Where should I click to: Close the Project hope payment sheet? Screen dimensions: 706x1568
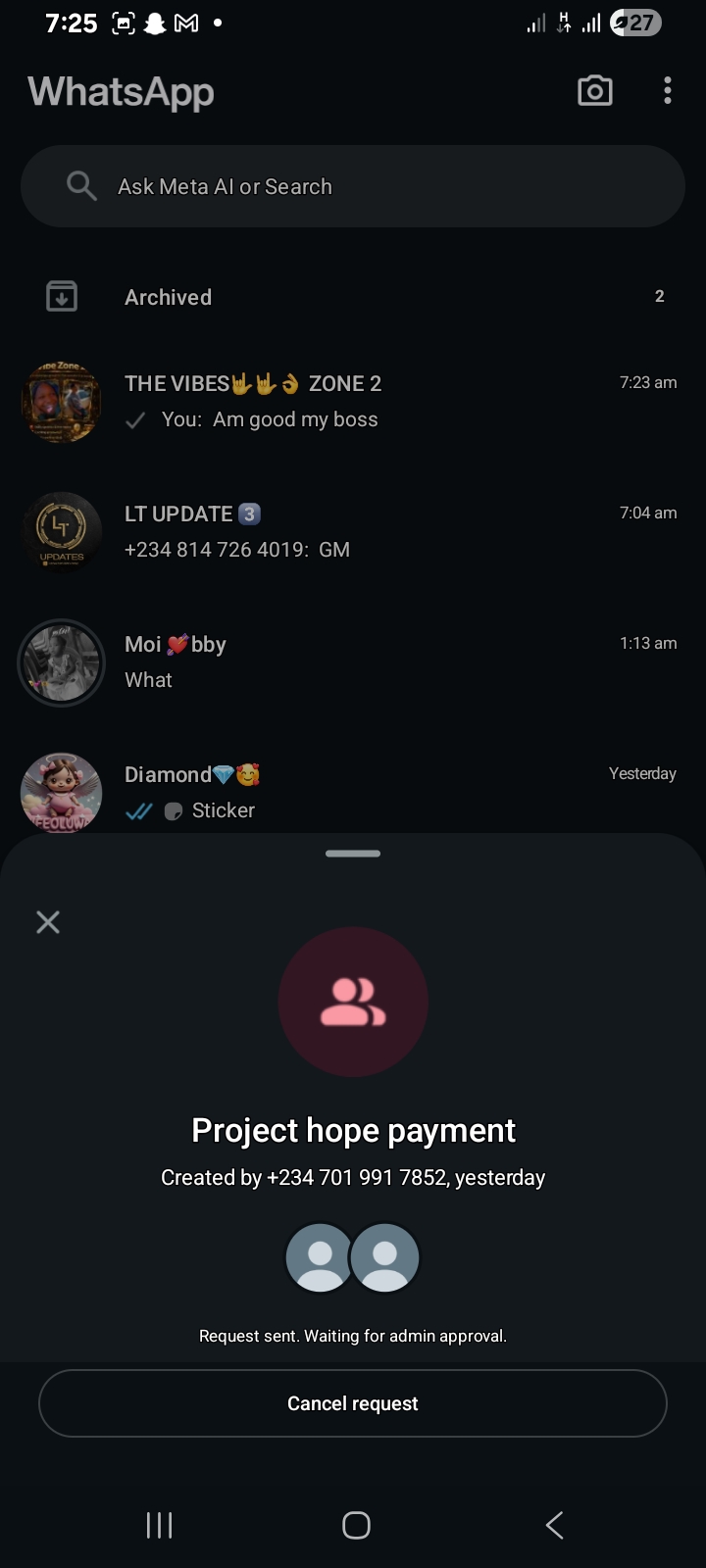[x=48, y=922]
